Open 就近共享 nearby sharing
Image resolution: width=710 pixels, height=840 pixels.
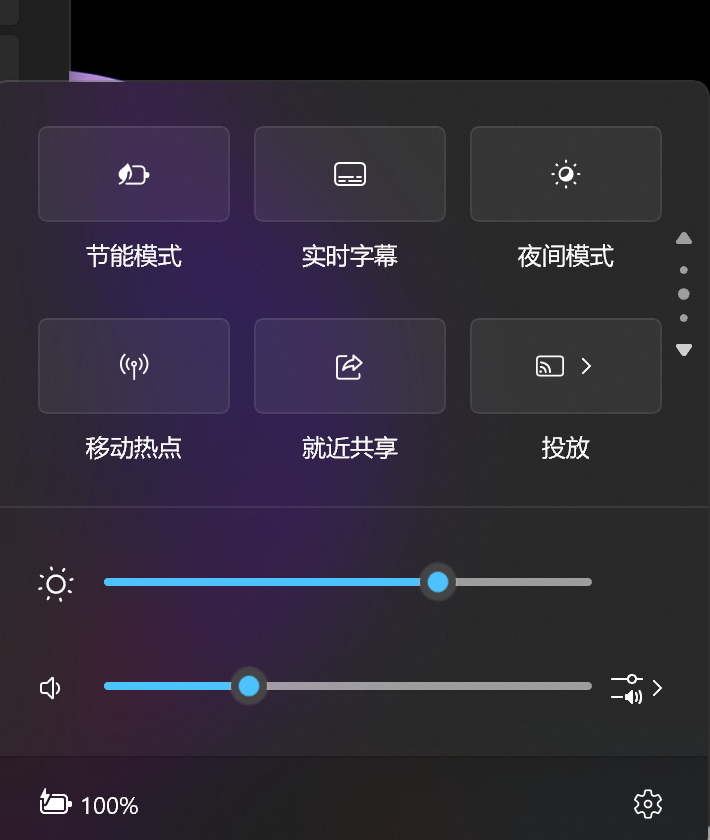350,366
